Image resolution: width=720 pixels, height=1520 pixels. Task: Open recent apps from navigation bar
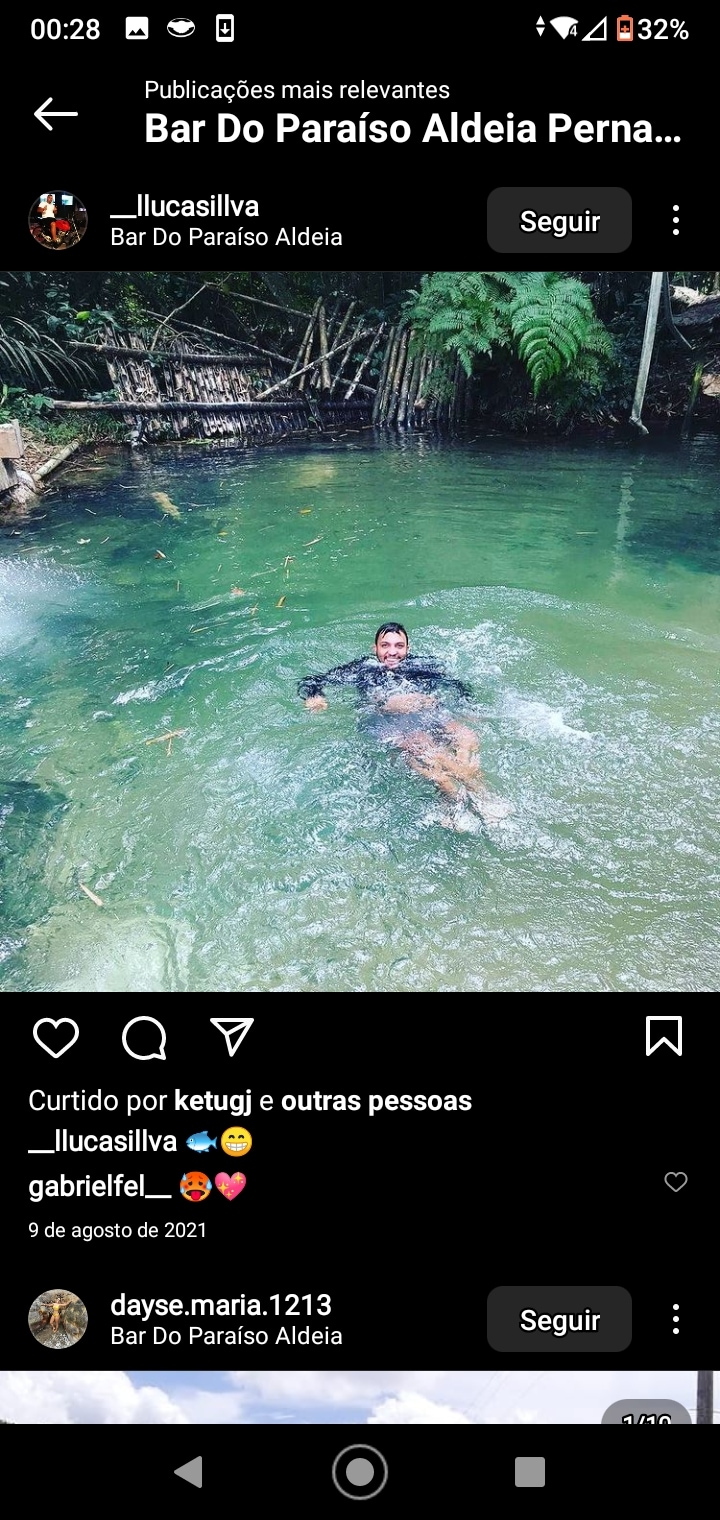[x=529, y=1472]
